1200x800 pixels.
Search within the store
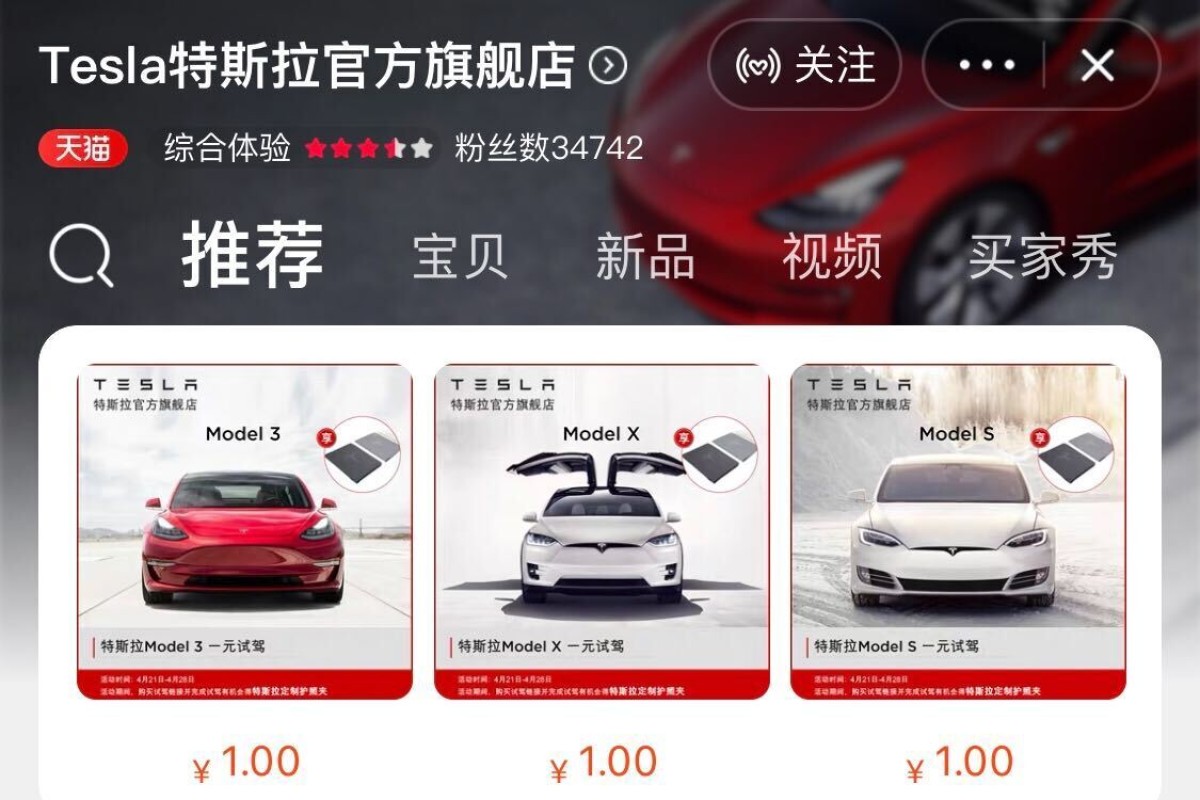point(80,255)
